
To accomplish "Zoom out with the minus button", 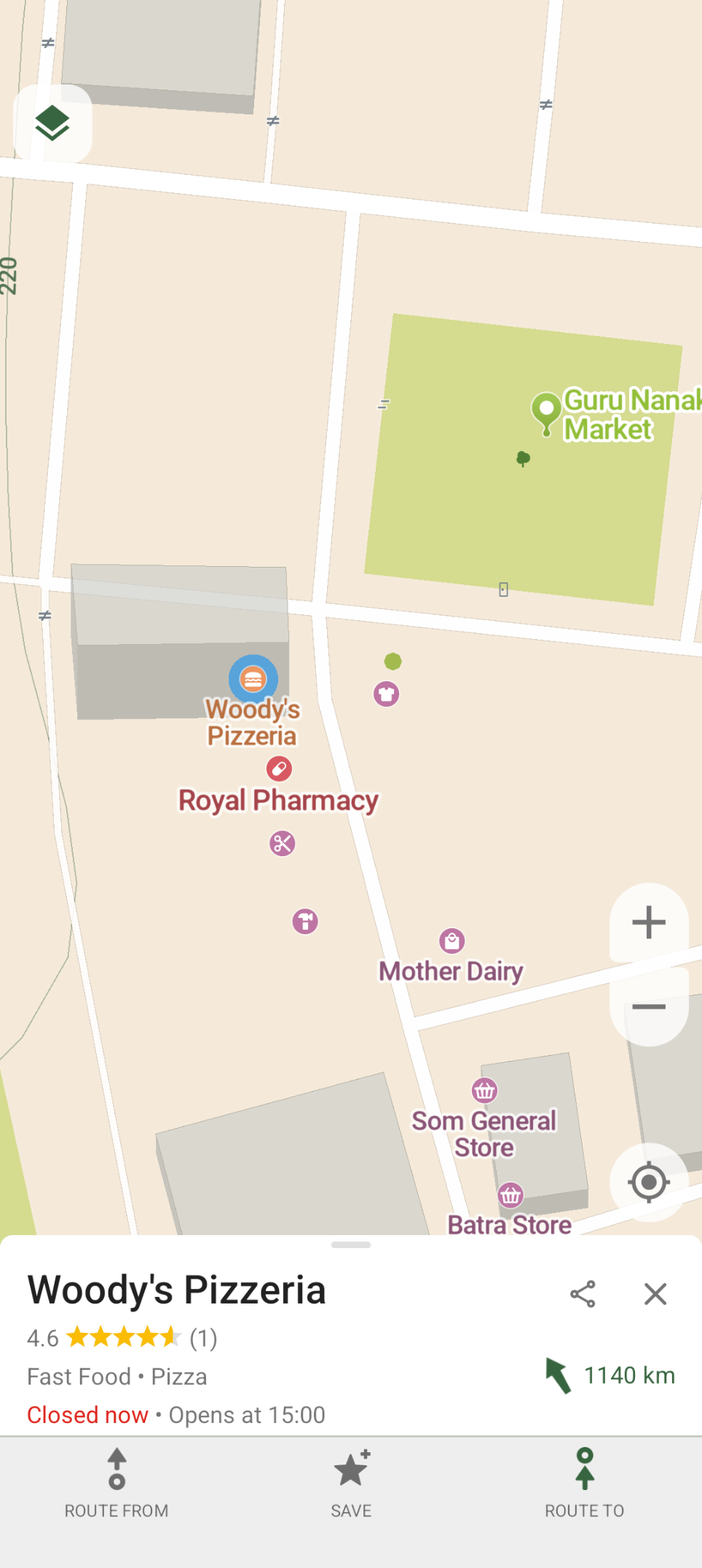I will click(x=649, y=1007).
